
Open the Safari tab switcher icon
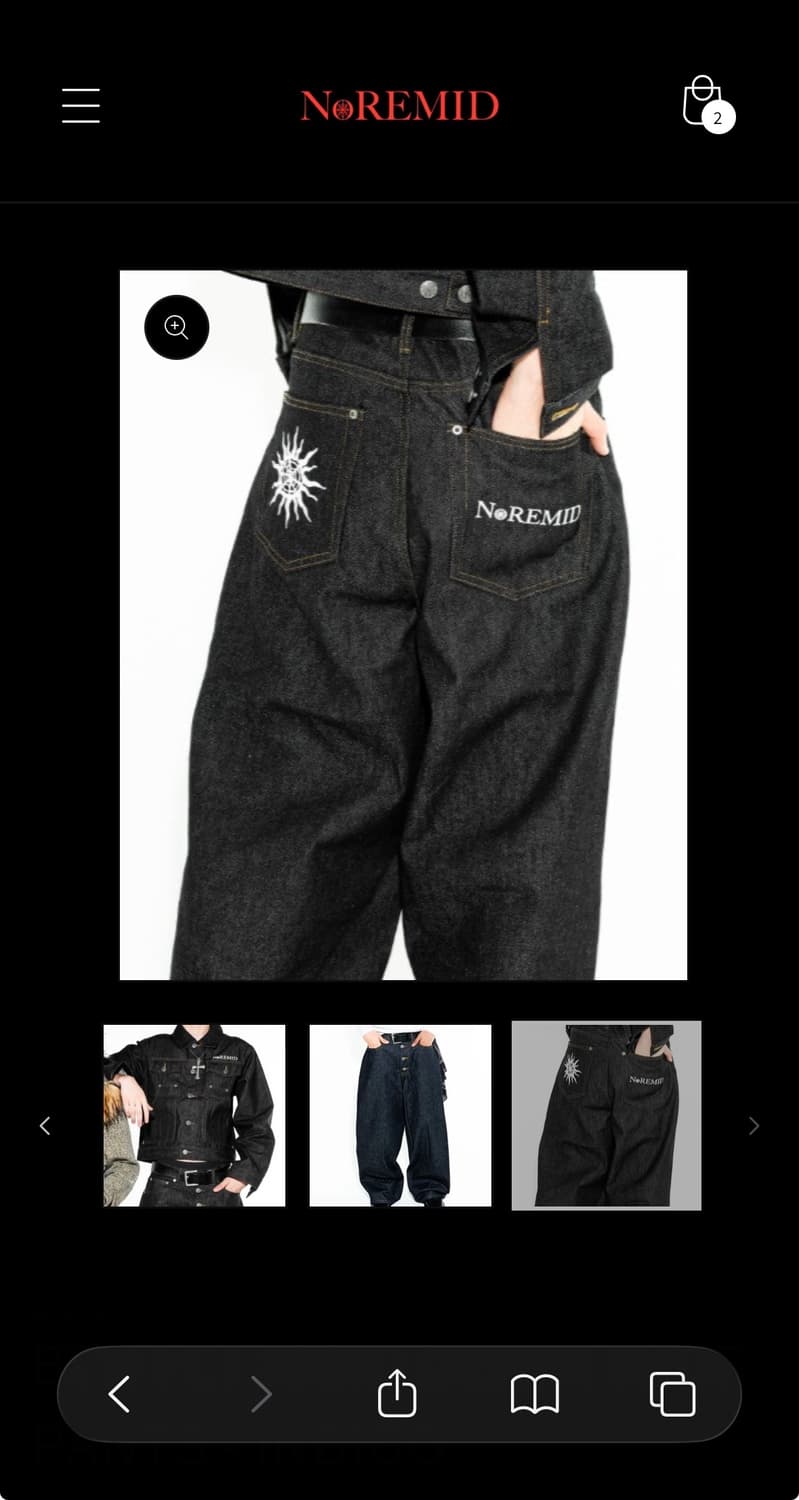[672, 1393]
